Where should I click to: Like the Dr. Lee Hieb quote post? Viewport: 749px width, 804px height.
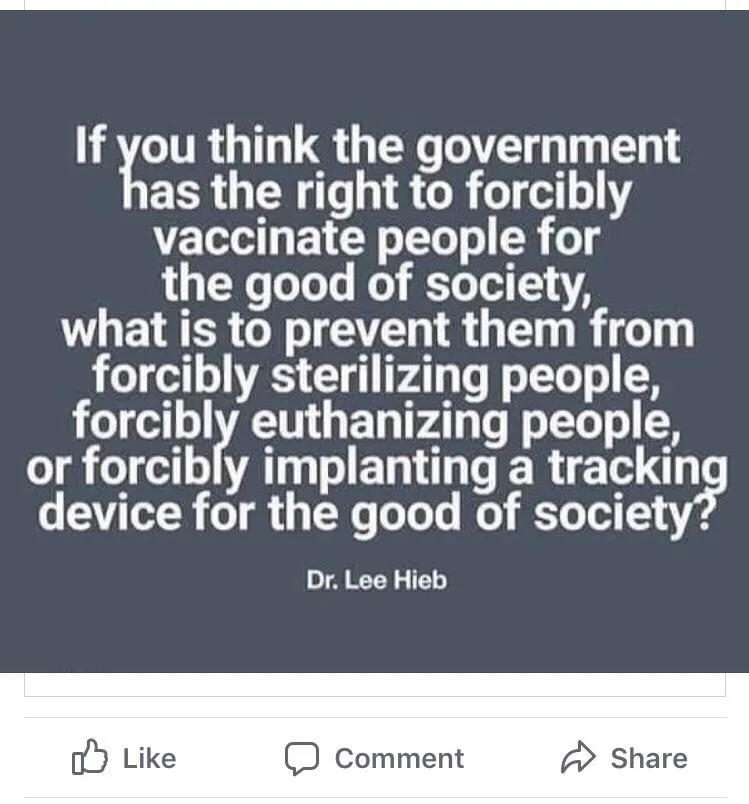124,759
